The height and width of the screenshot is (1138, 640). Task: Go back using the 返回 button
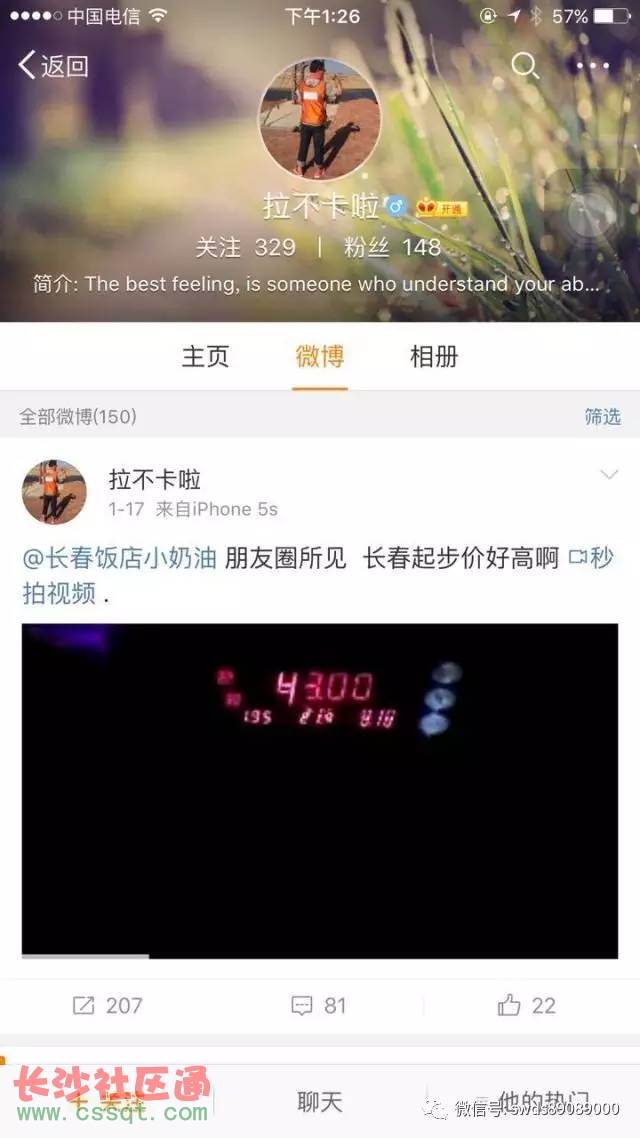click(54, 66)
